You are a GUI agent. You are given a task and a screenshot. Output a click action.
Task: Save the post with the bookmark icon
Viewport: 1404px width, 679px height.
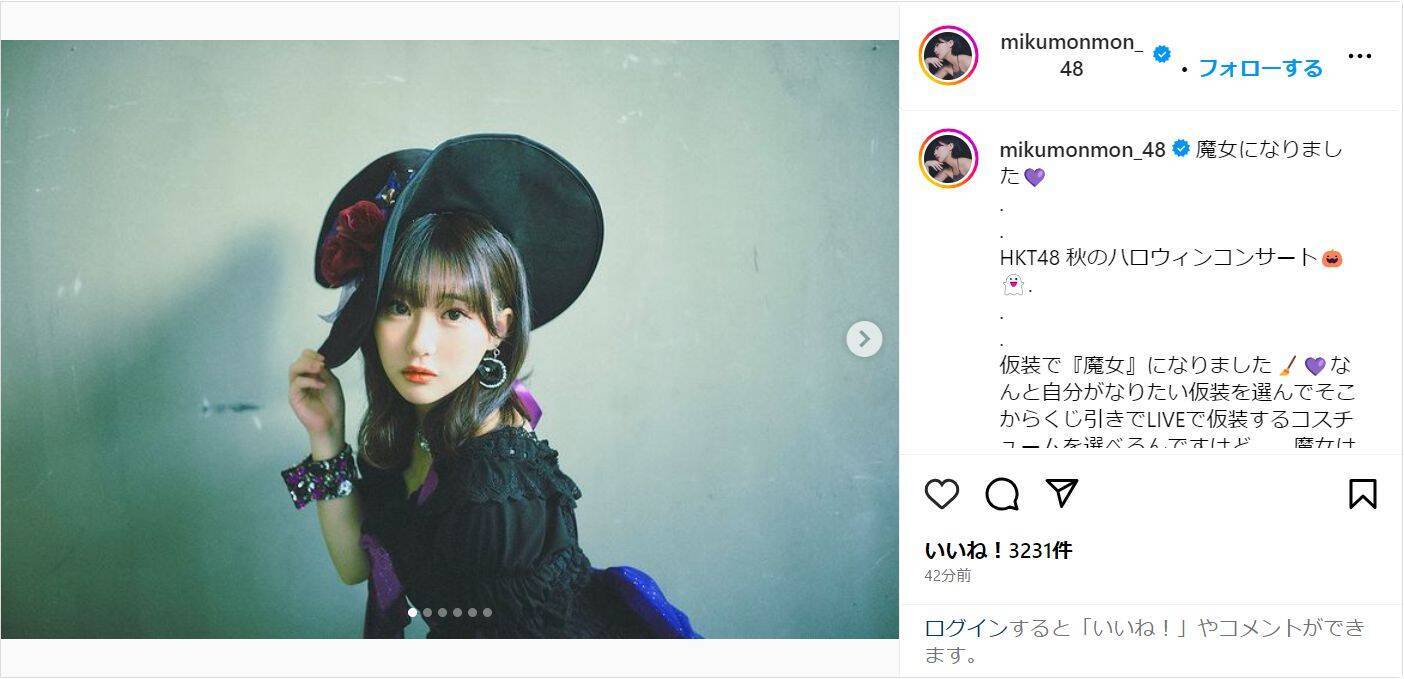(1362, 494)
